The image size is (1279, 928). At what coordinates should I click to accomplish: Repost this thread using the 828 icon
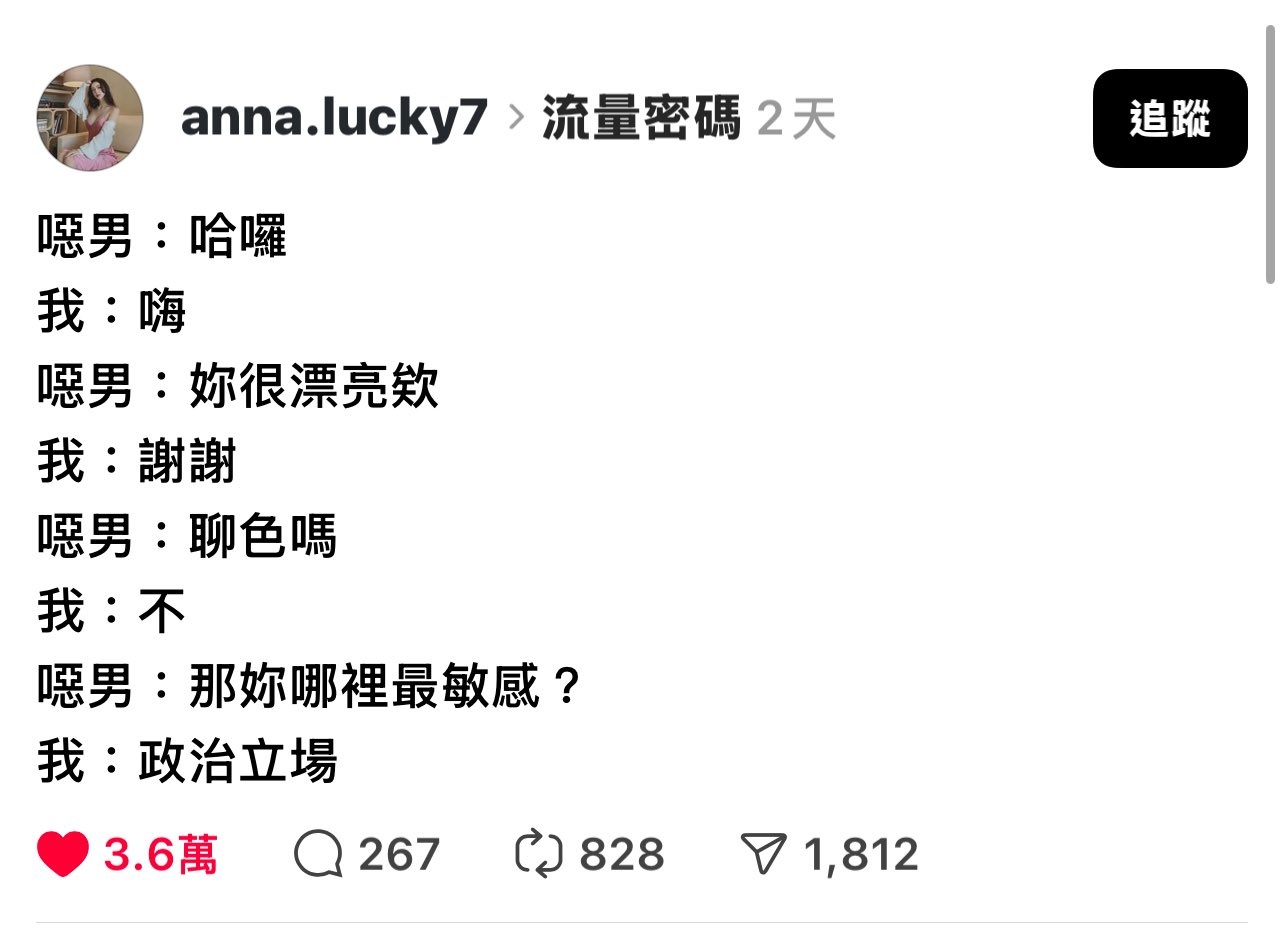pos(539,855)
